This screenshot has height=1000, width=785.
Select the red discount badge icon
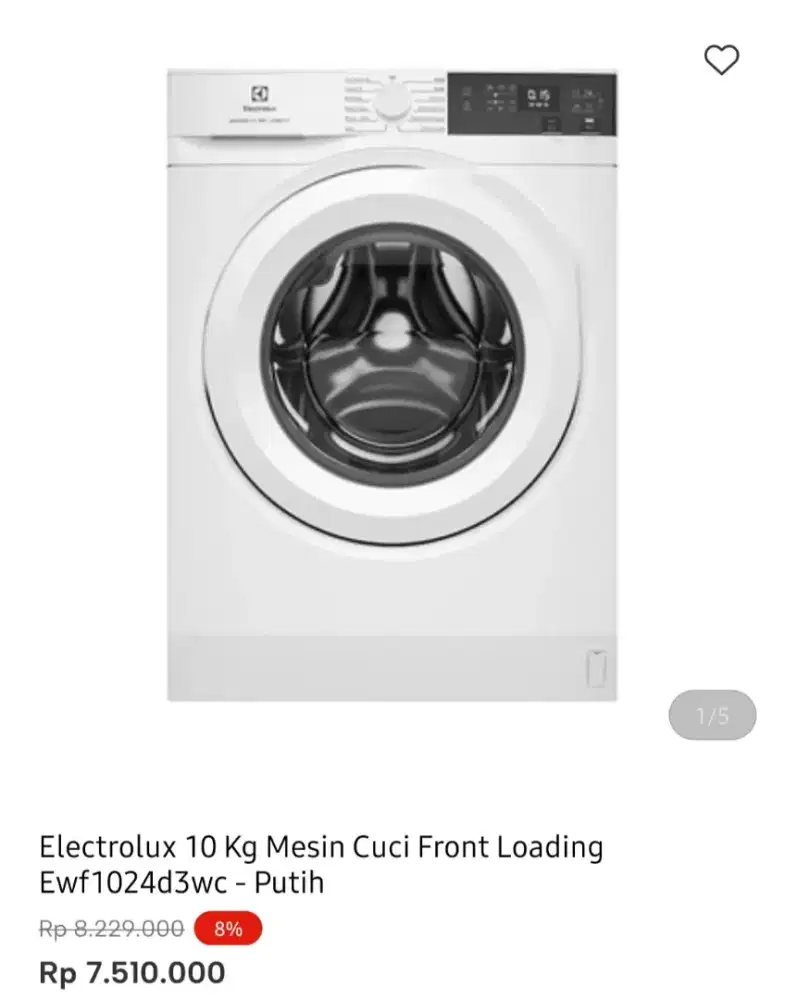(228, 929)
